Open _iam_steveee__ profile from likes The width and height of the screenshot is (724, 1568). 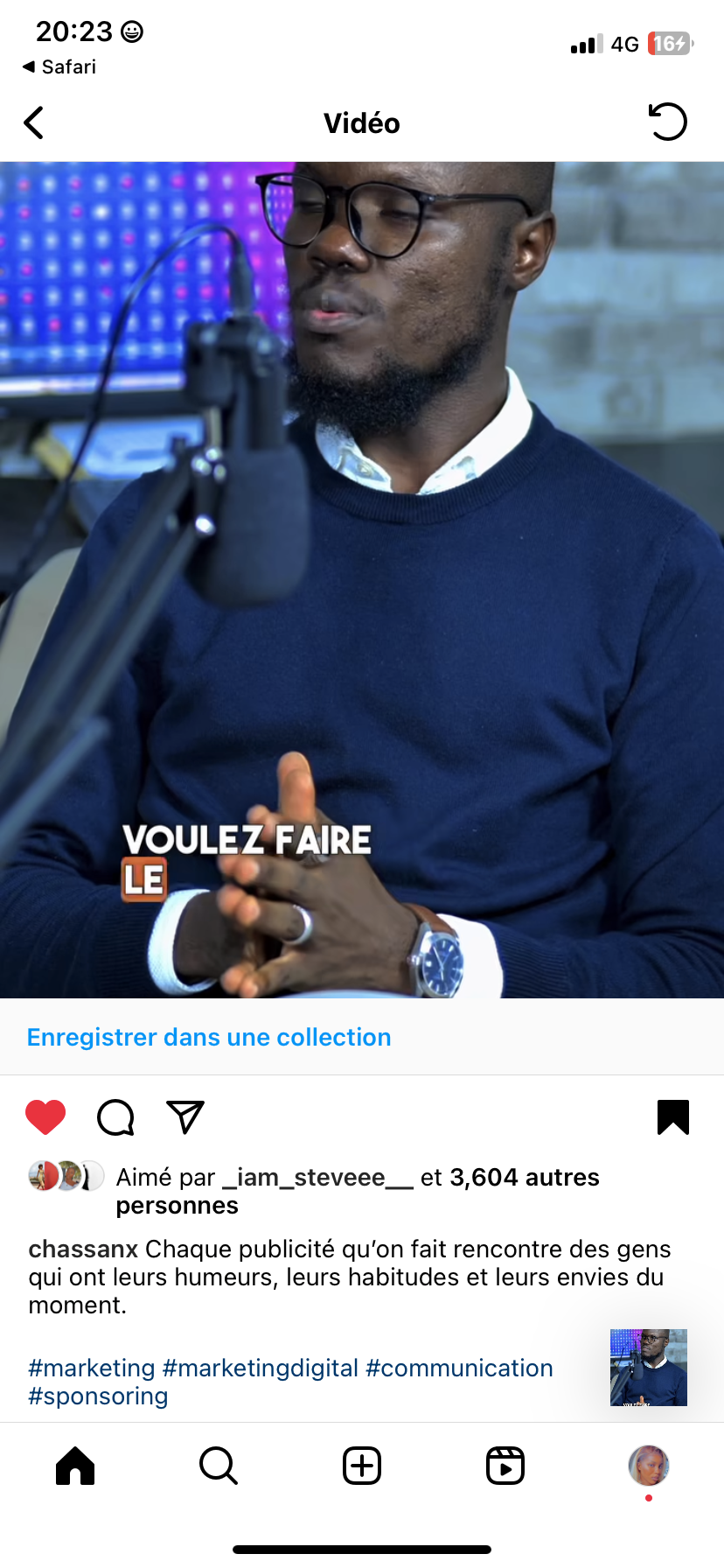coord(317,1178)
